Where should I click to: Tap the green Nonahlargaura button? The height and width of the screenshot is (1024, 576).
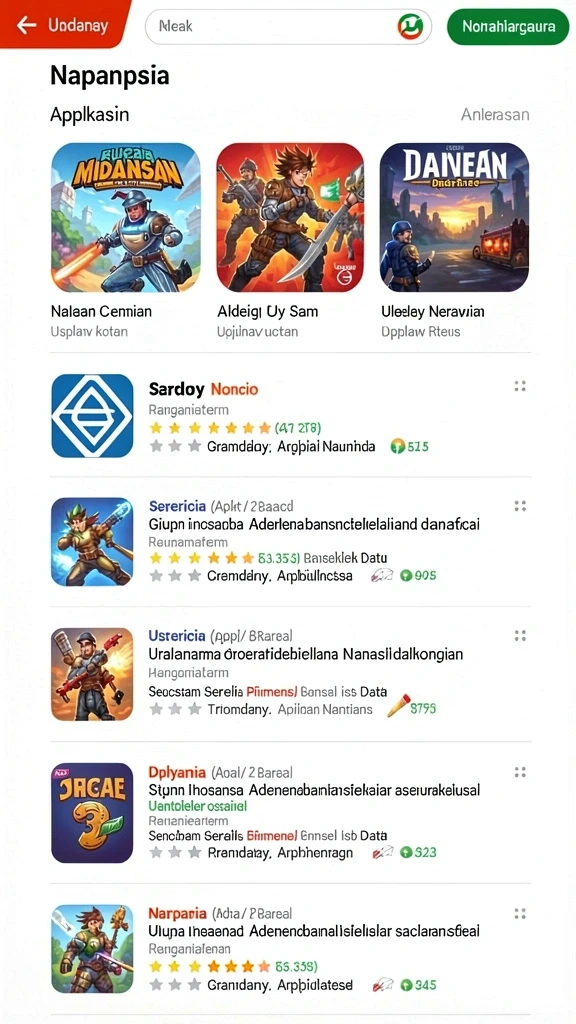click(508, 27)
